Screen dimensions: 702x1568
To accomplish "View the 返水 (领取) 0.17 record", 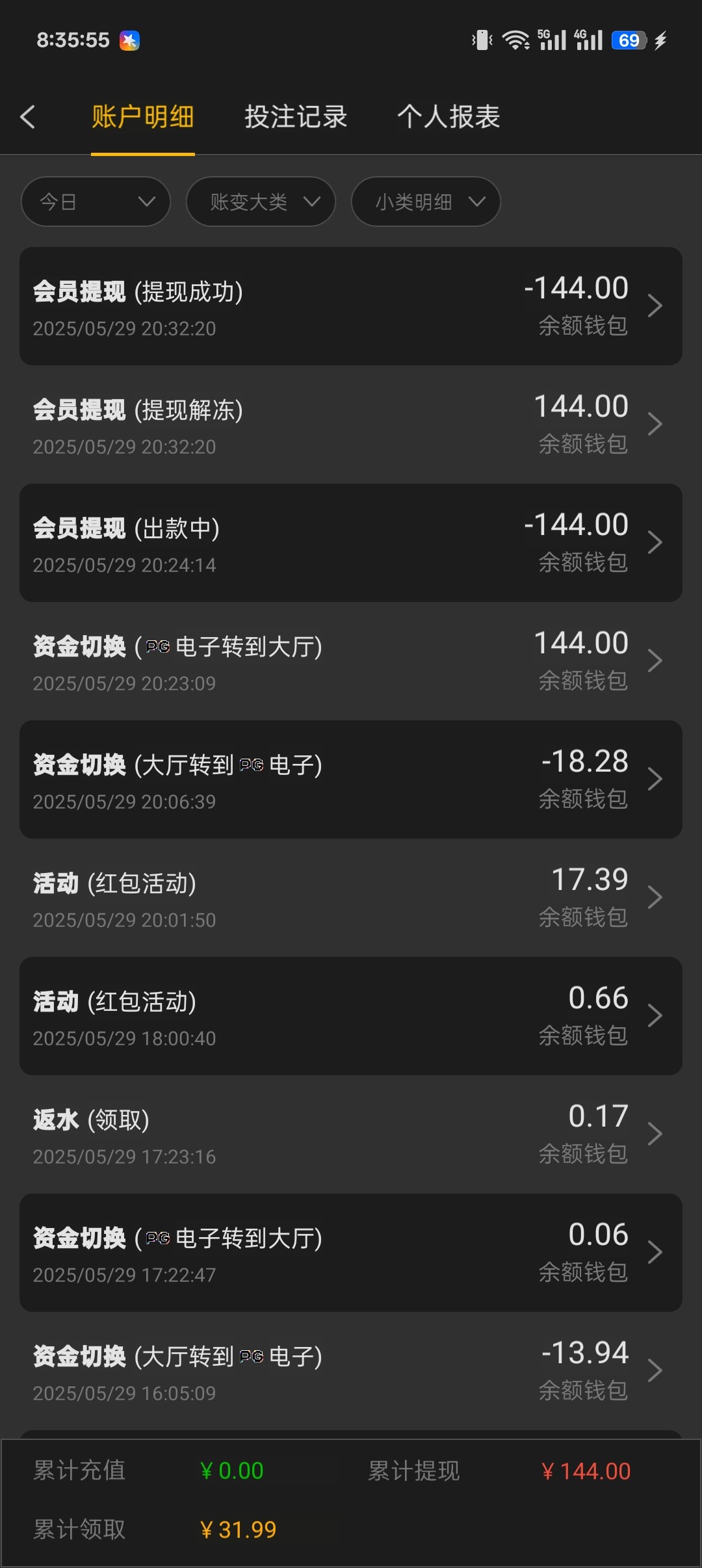I will [351, 1134].
